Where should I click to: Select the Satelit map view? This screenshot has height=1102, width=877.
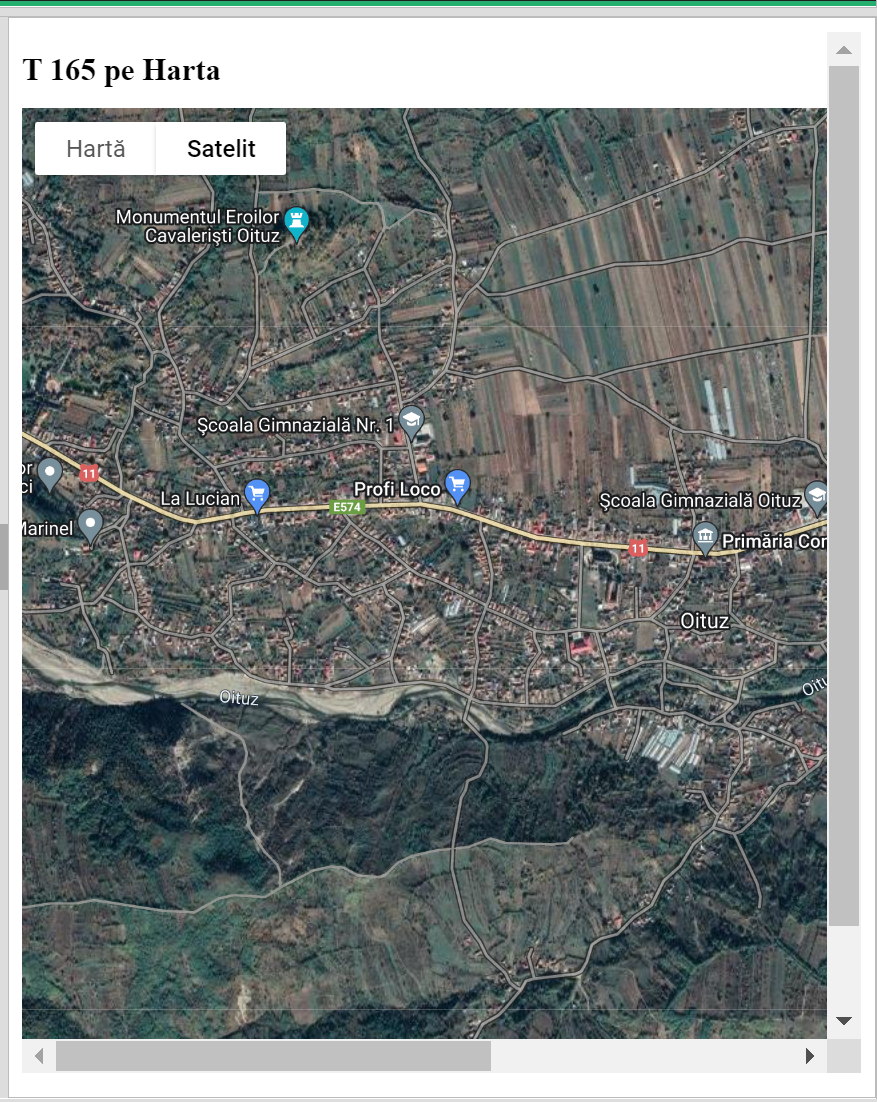pyautogui.click(x=221, y=149)
